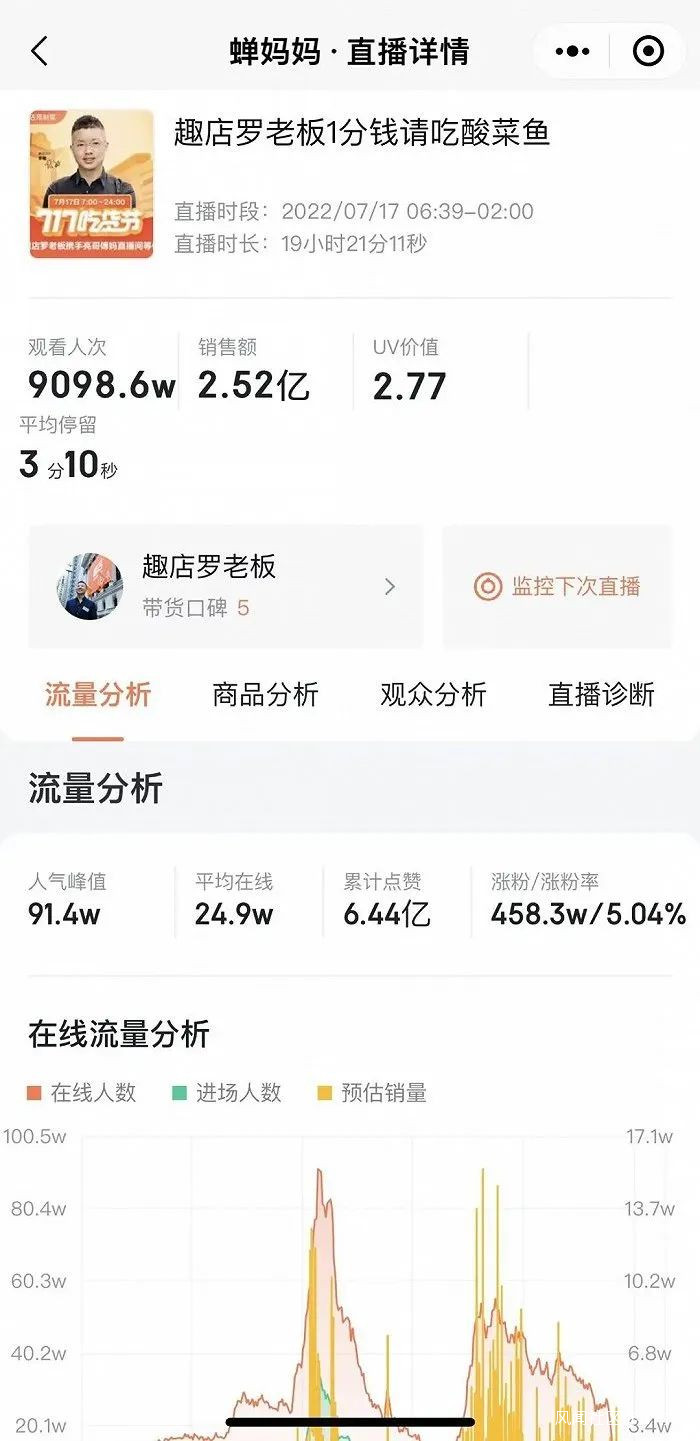This screenshot has height=1441, width=700.
Task: Switch to the 流量分析 tab
Action: (x=98, y=694)
